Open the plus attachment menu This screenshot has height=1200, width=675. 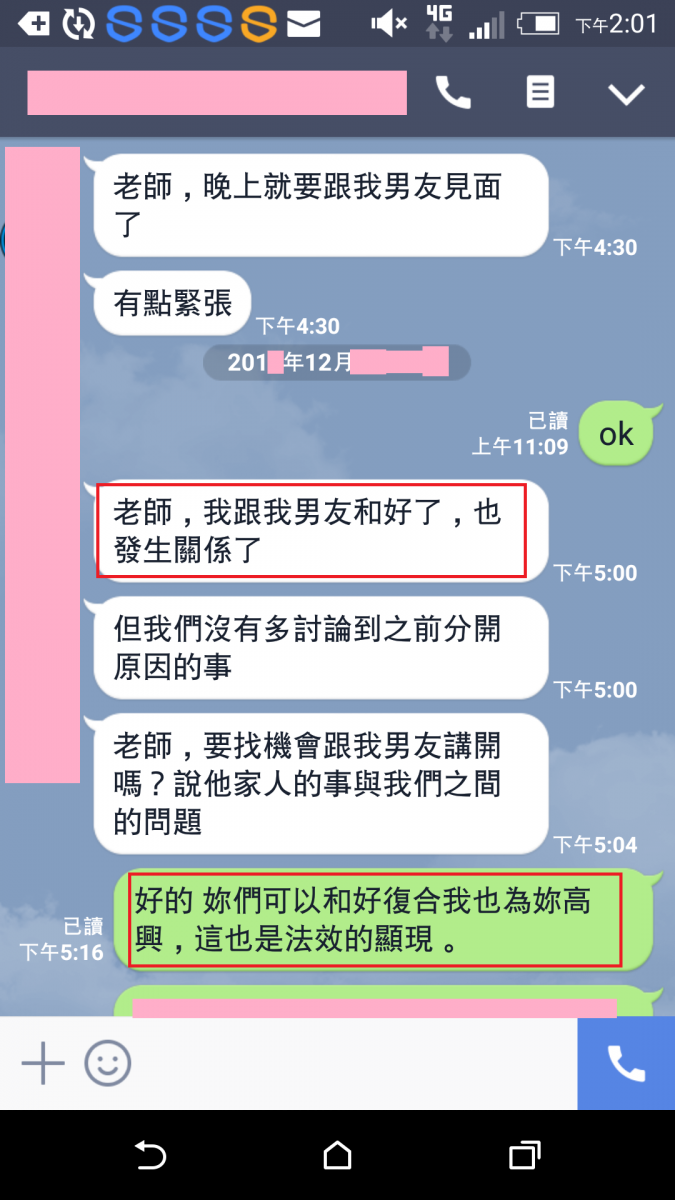[43, 1063]
